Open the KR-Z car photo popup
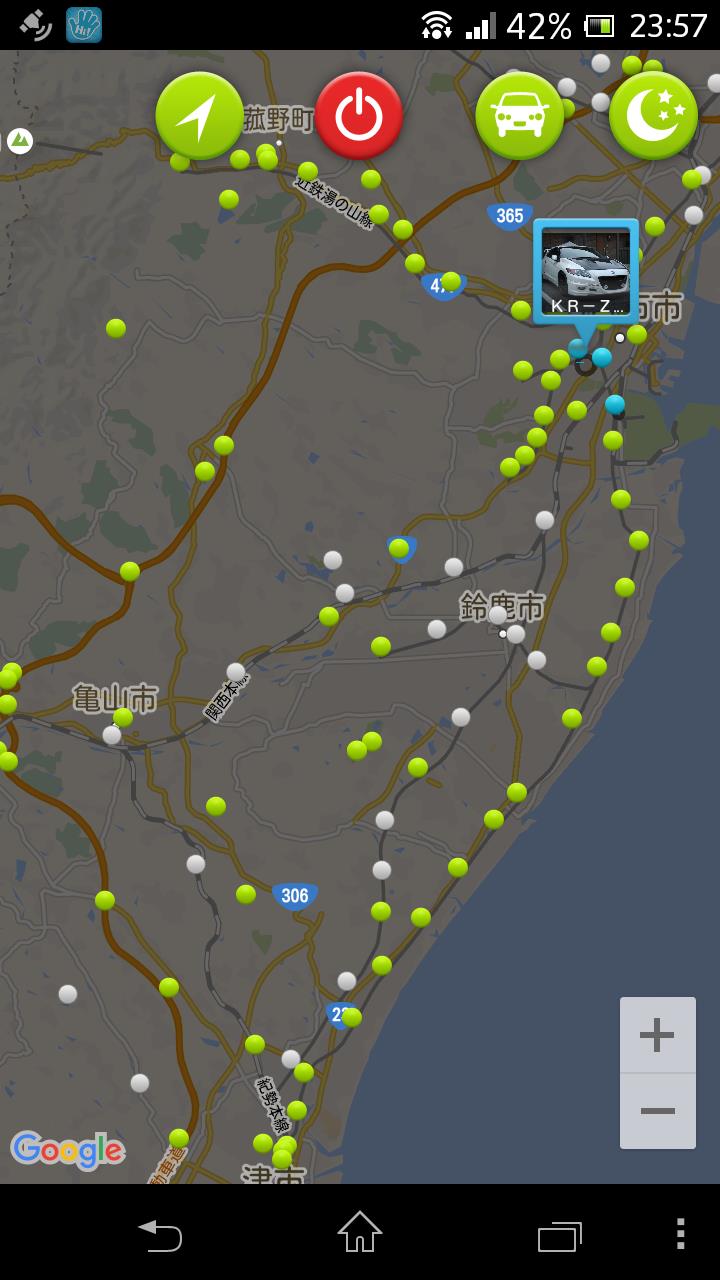Image resolution: width=720 pixels, height=1280 pixels. [586, 271]
